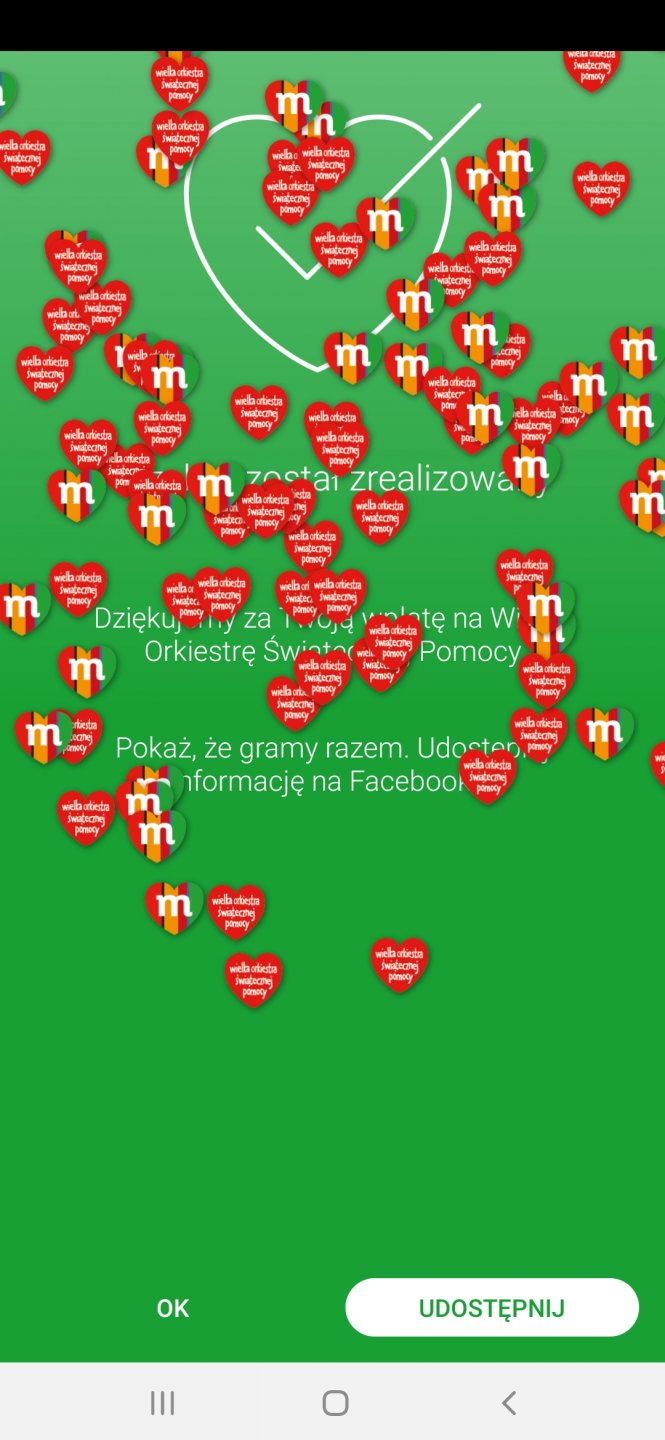Go back using system back button
Image resolution: width=665 pixels, height=1440 pixels.
[508, 1403]
